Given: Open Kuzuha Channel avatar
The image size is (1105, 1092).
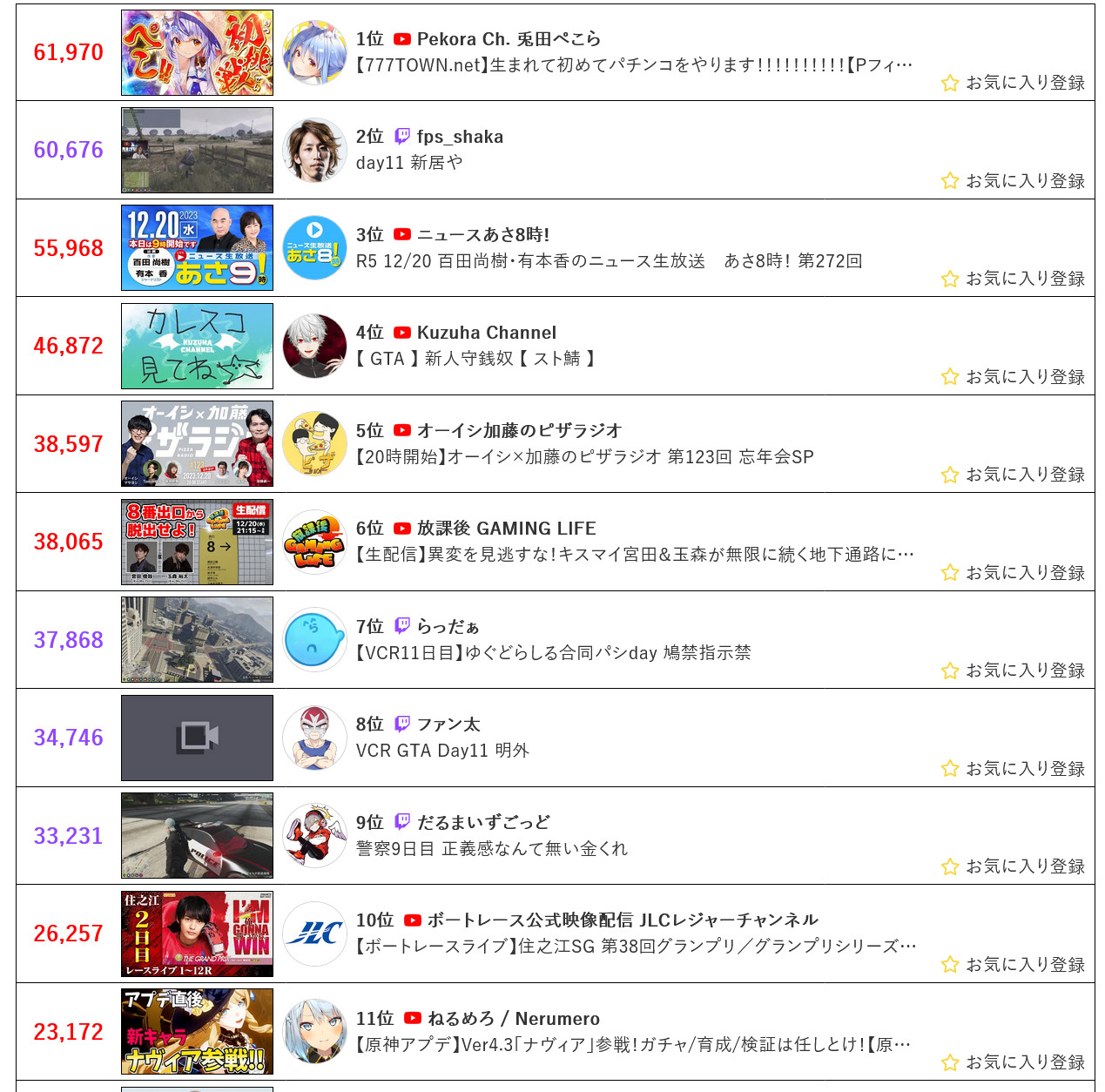Looking at the screenshot, I should [314, 346].
